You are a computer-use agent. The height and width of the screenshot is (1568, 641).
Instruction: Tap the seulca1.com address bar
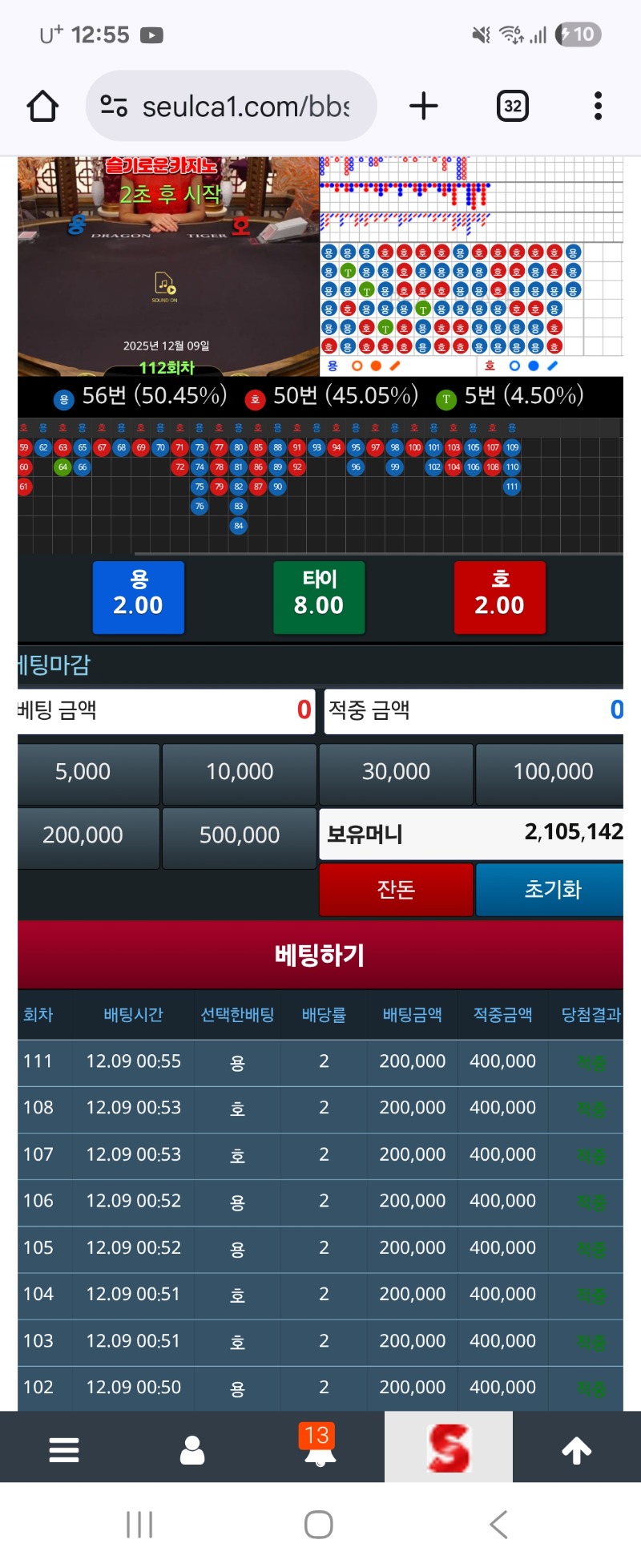tap(232, 105)
